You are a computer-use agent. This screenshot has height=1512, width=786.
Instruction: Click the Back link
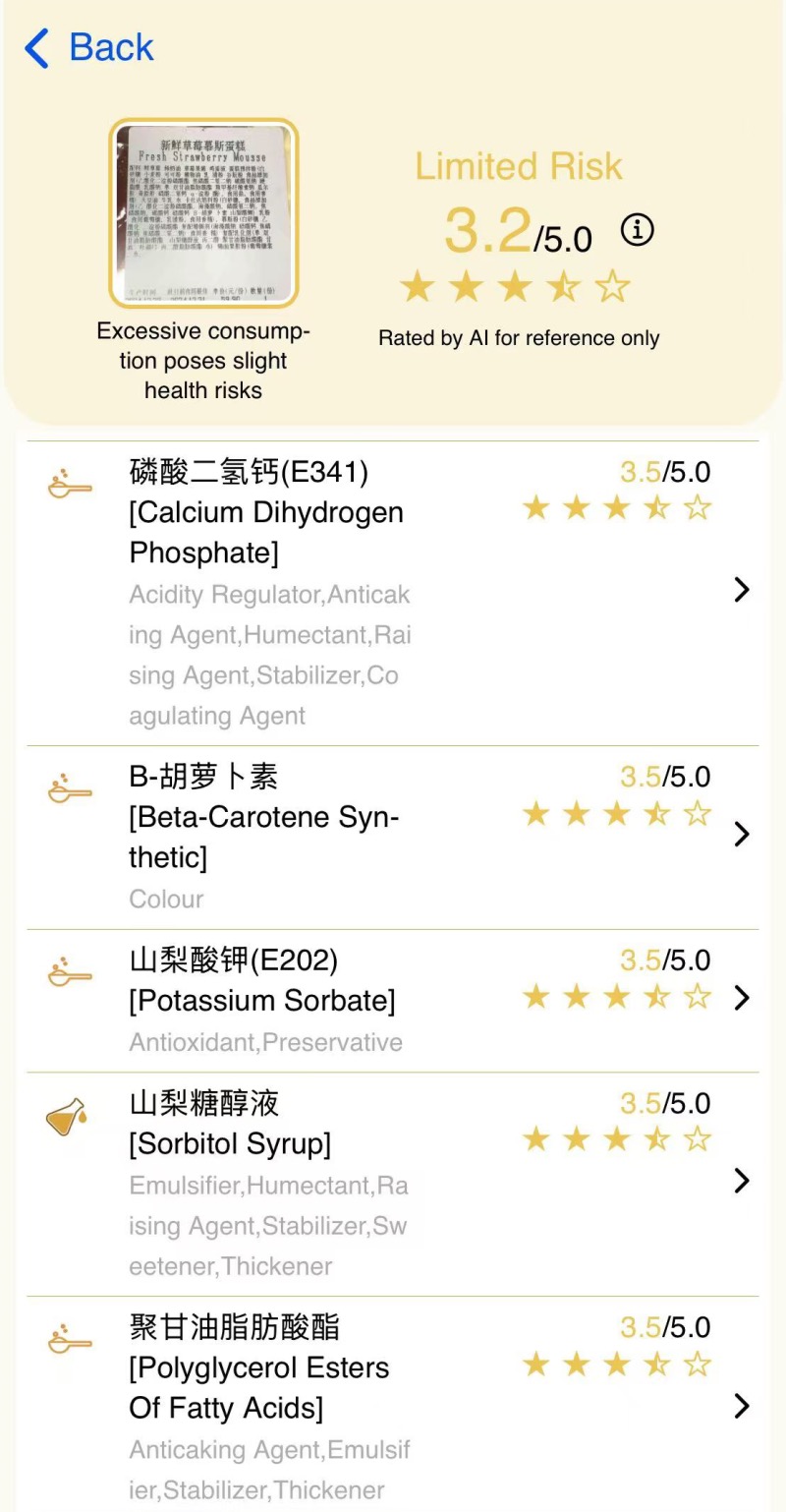click(110, 46)
